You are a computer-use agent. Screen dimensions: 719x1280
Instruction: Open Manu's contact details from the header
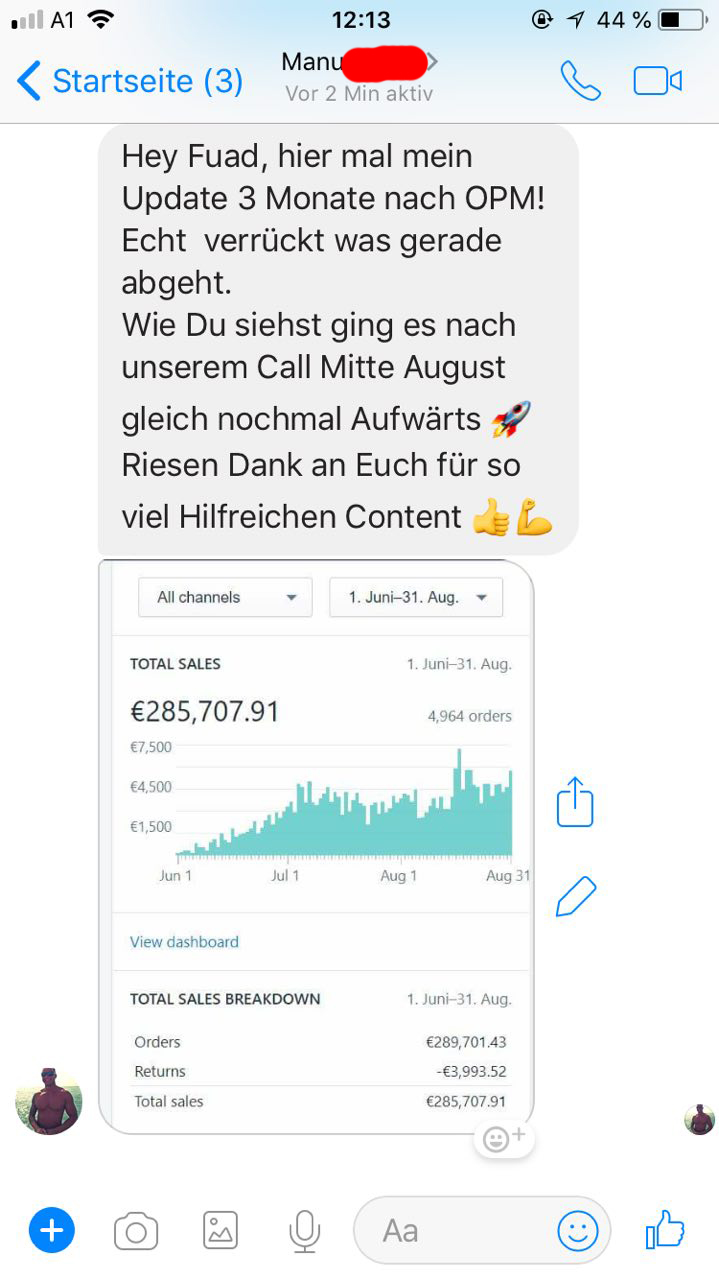tap(355, 76)
